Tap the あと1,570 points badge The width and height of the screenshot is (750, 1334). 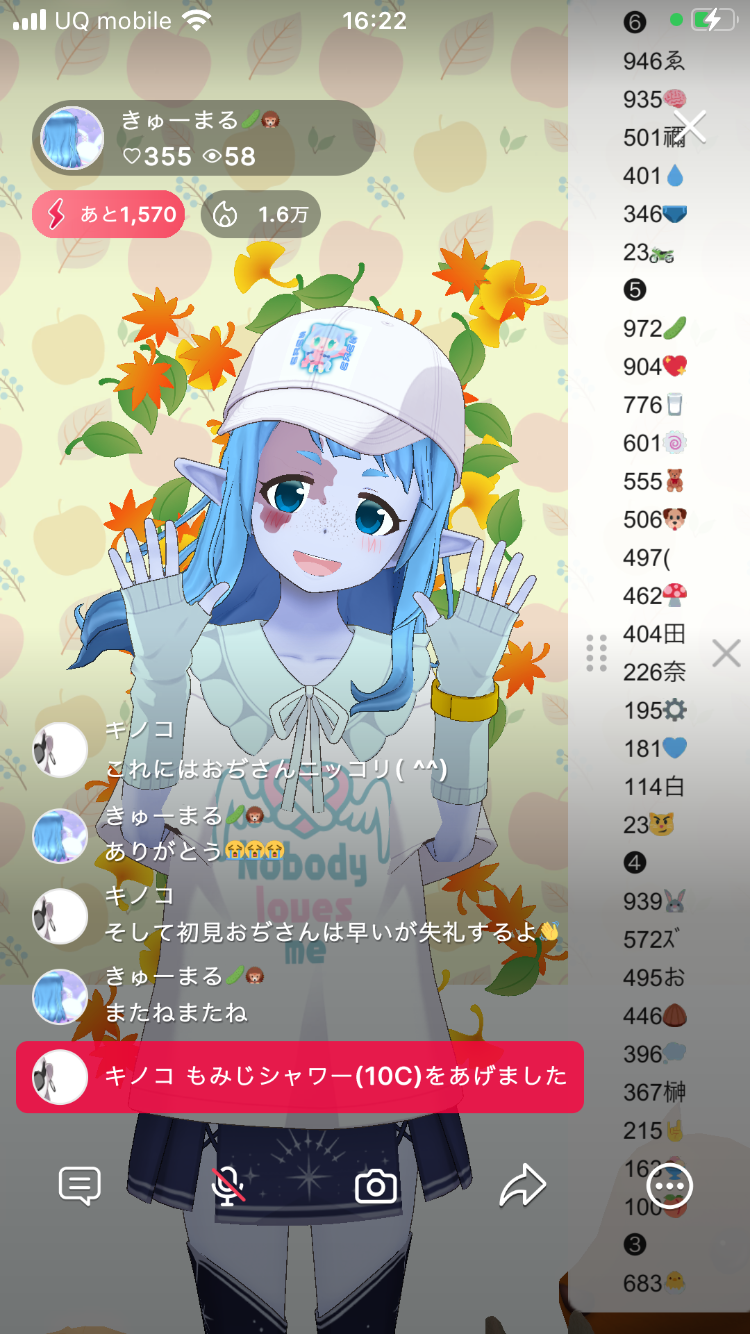pyautogui.click(x=108, y=214)
